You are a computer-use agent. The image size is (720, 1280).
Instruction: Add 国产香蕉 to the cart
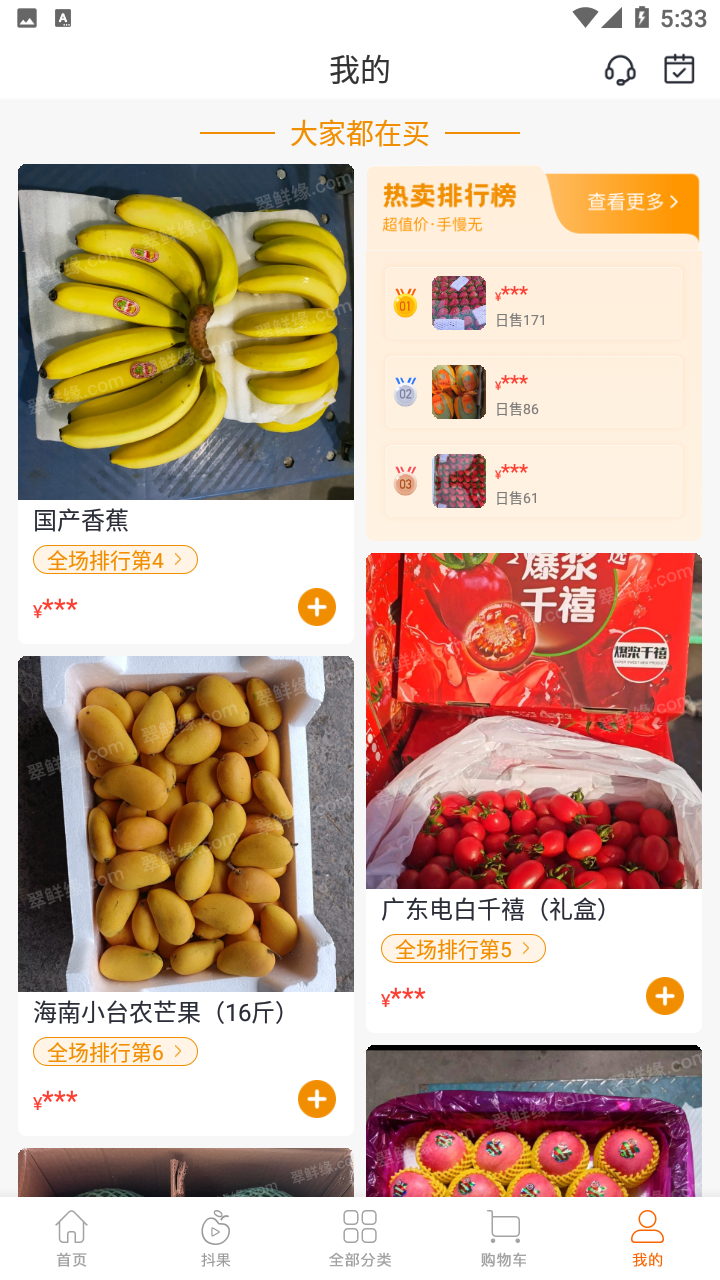click(316, 607)
